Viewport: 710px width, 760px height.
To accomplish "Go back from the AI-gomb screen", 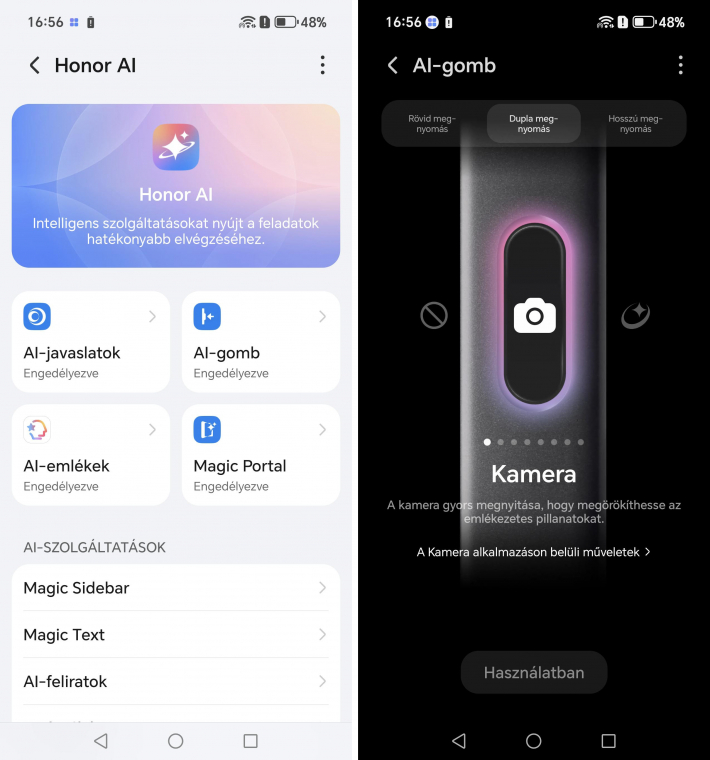I will tap(392, 65).
